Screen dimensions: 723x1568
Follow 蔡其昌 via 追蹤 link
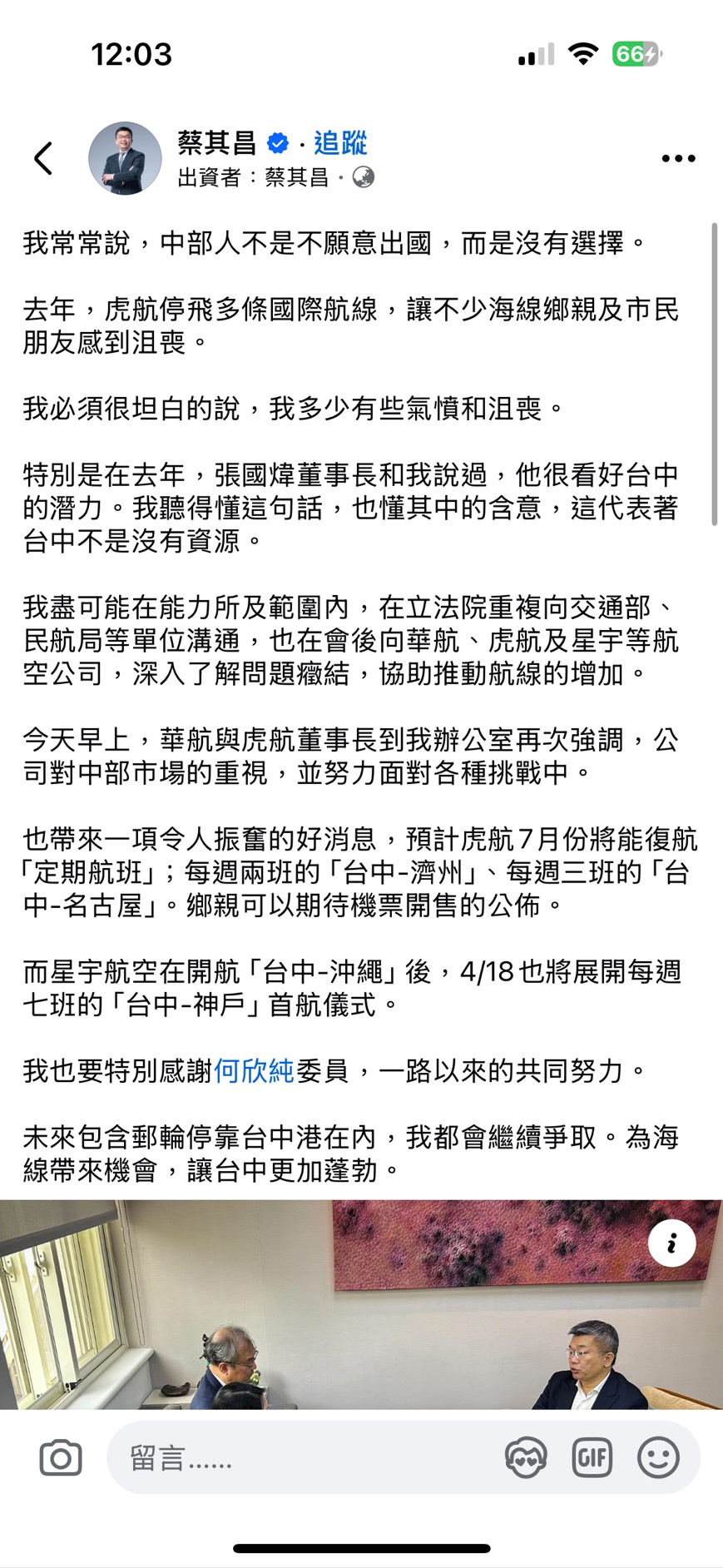(340, 143)
